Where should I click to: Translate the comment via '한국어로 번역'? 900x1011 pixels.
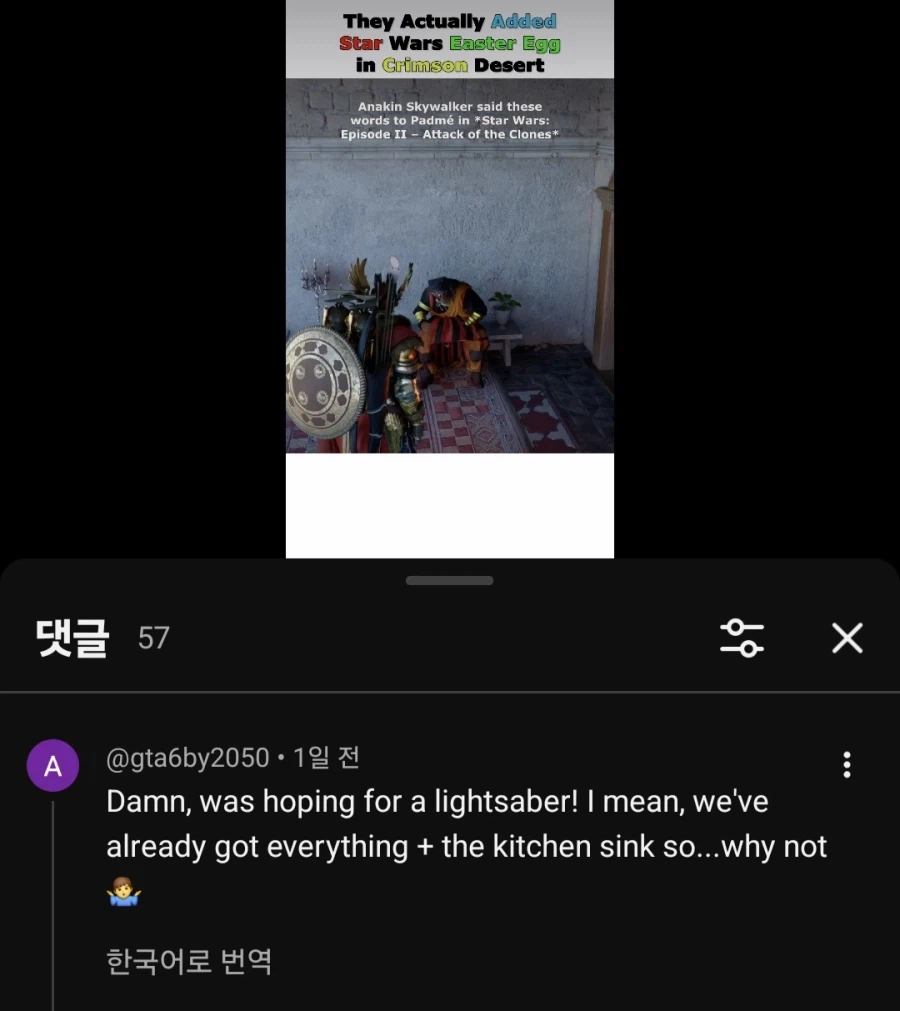[188, 963]
